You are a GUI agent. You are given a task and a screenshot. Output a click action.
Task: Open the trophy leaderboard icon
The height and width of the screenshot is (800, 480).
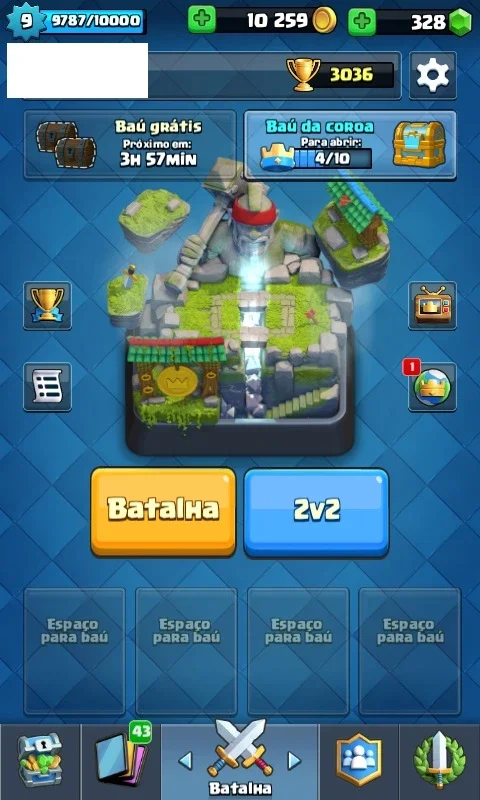point(47,305)
